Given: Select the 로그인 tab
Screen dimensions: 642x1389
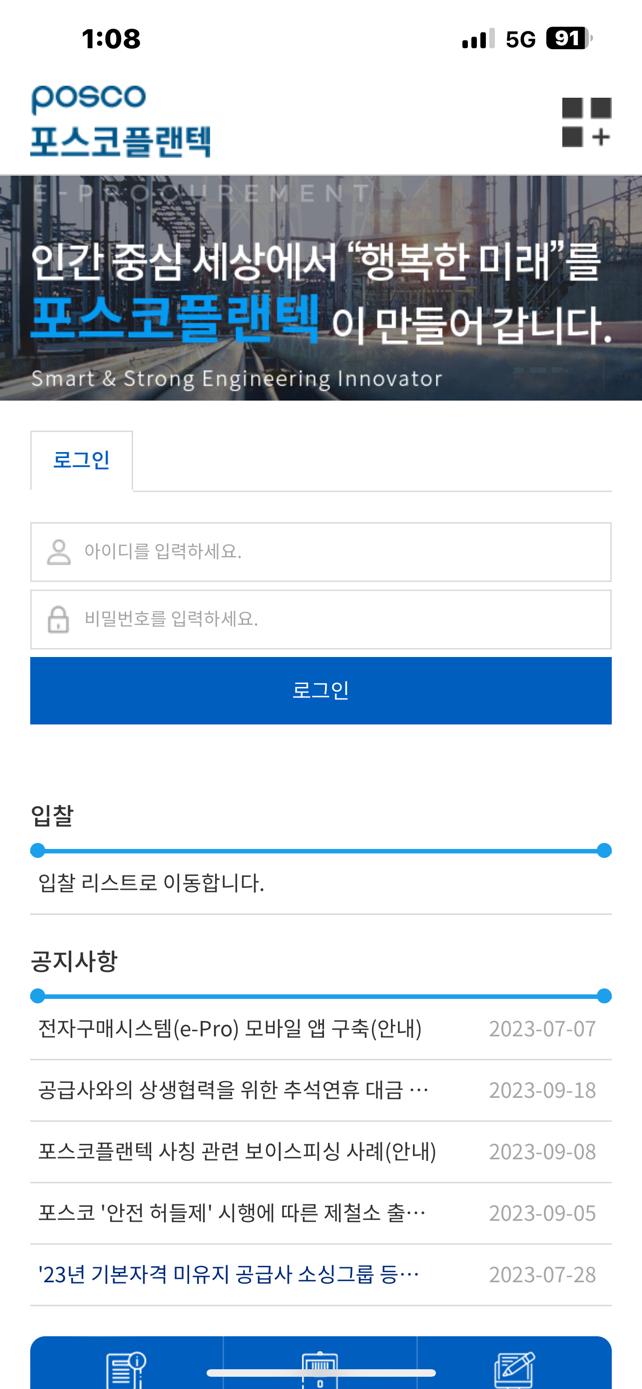Looking at the screenshot, I should 81,461.
